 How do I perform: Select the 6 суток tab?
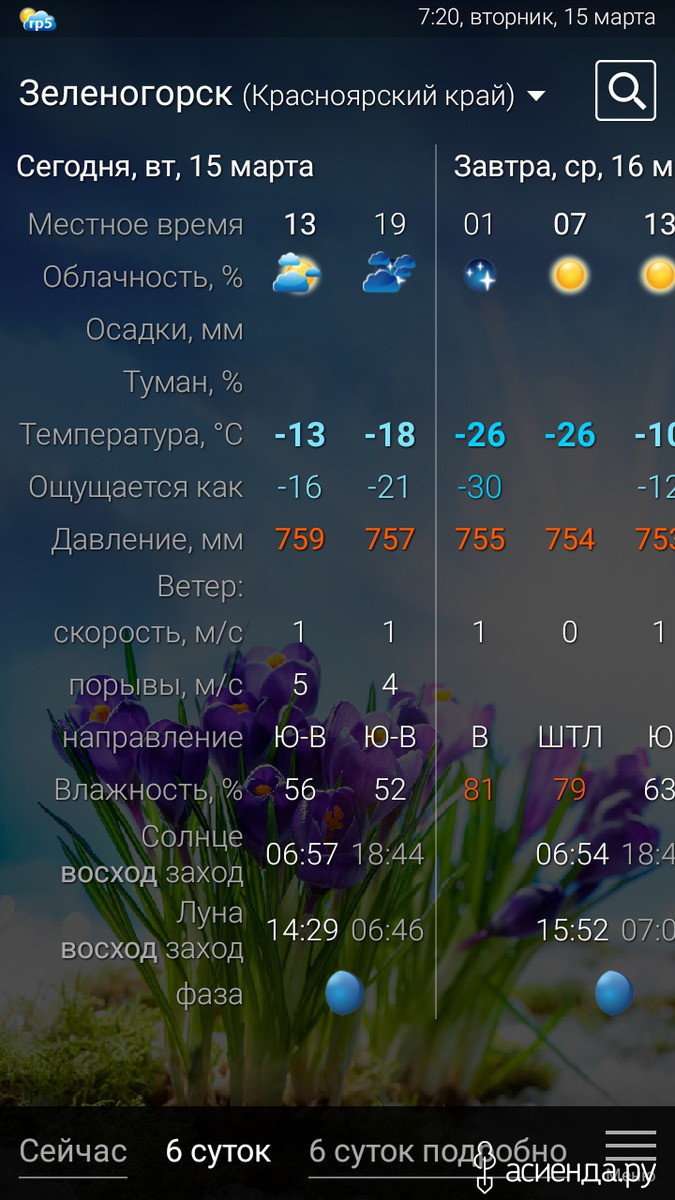coord(218,1151)
